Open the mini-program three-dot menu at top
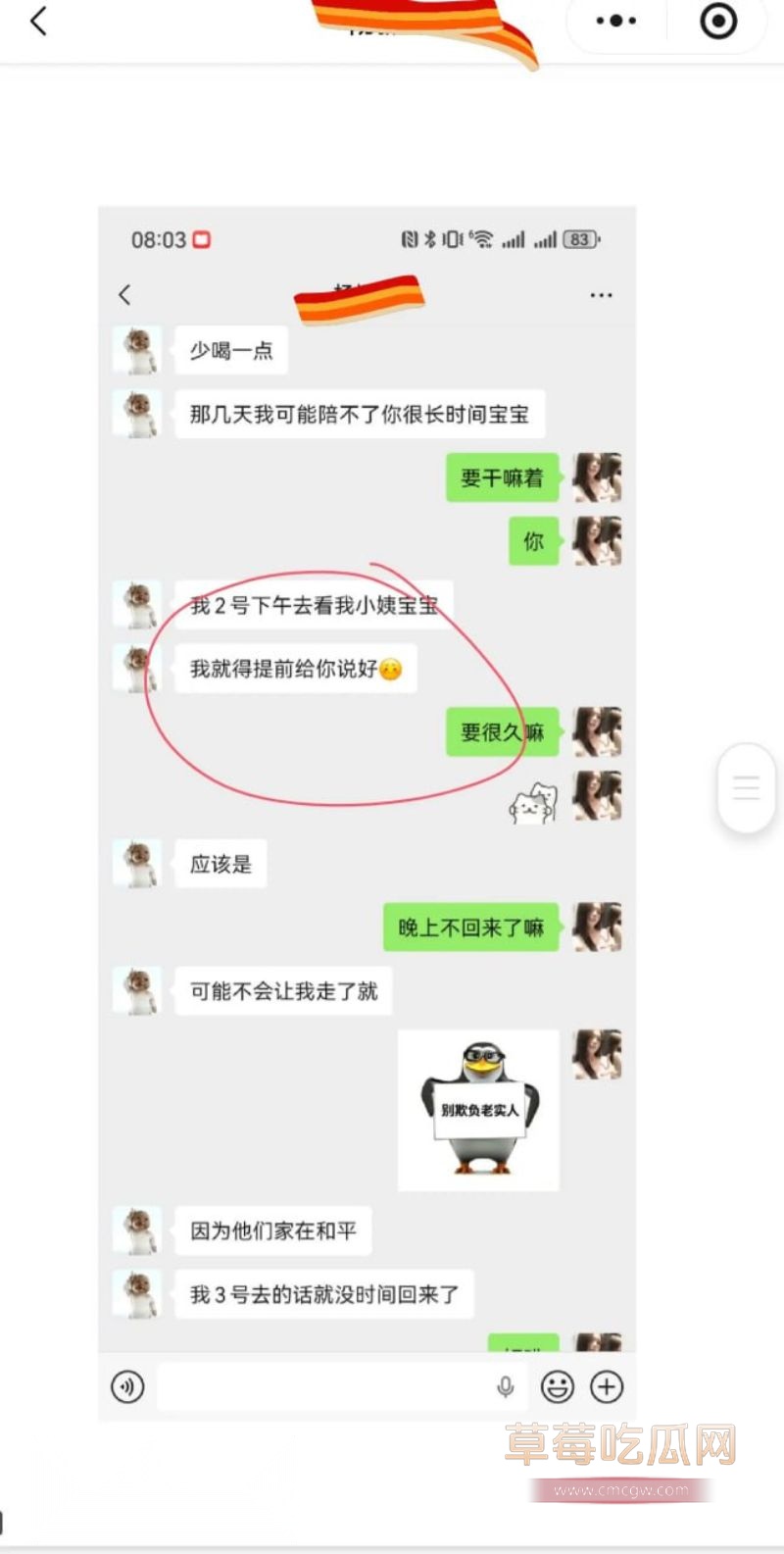 point(614,20)
